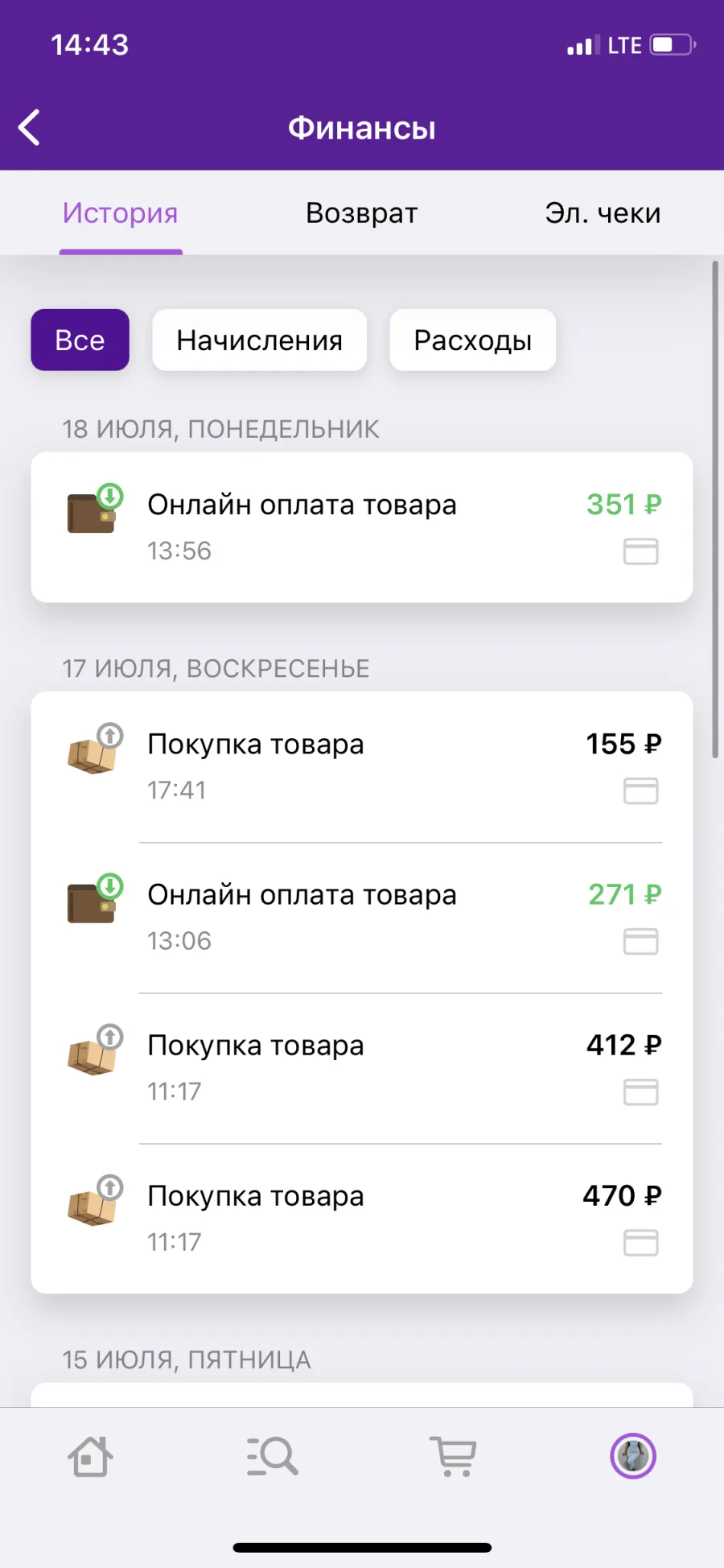The image size is (724, 1568).
Task: Filter history by Начисления
Action: click(x=259, y=340)
